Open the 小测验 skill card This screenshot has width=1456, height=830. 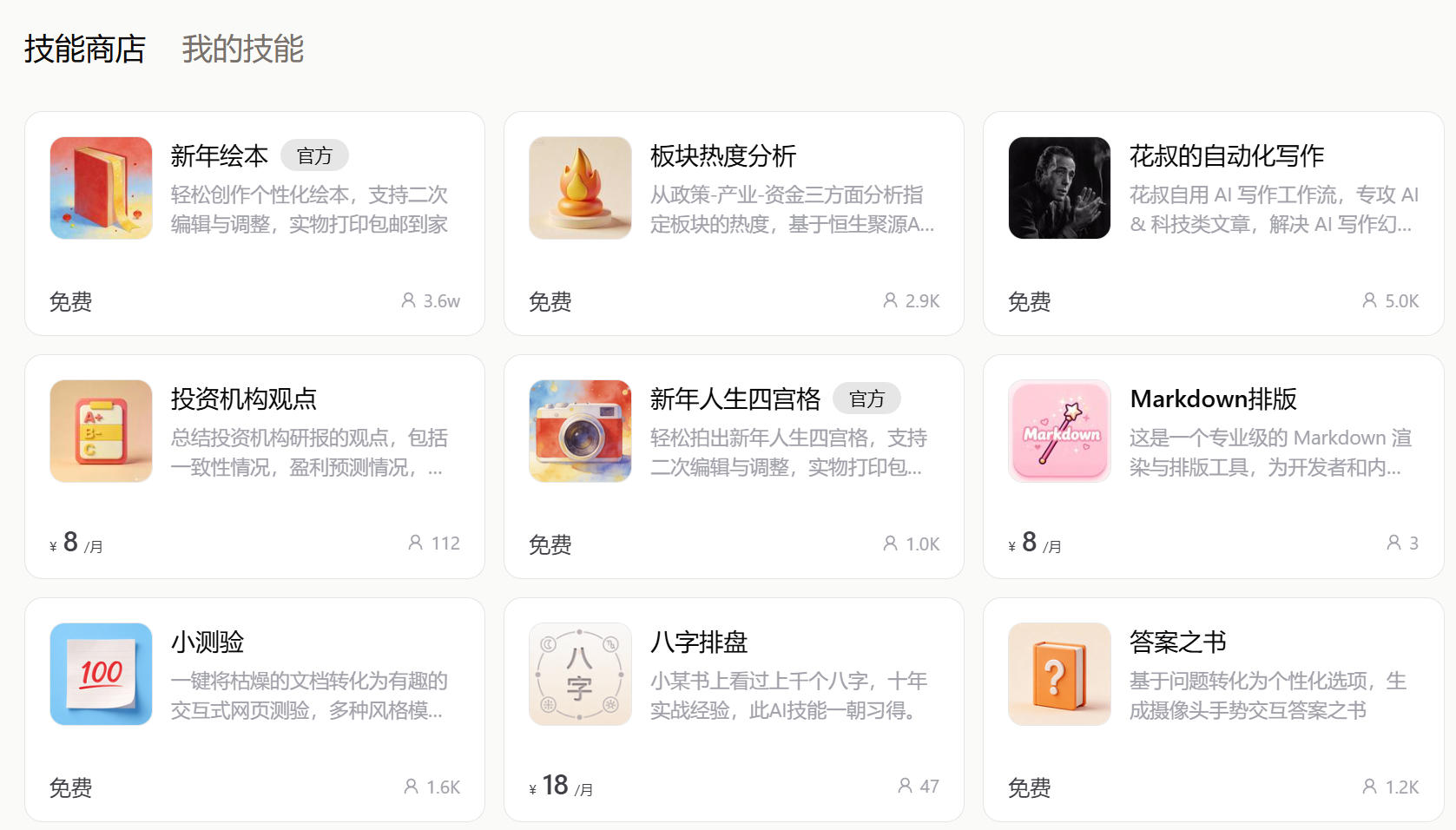point(254,709)
